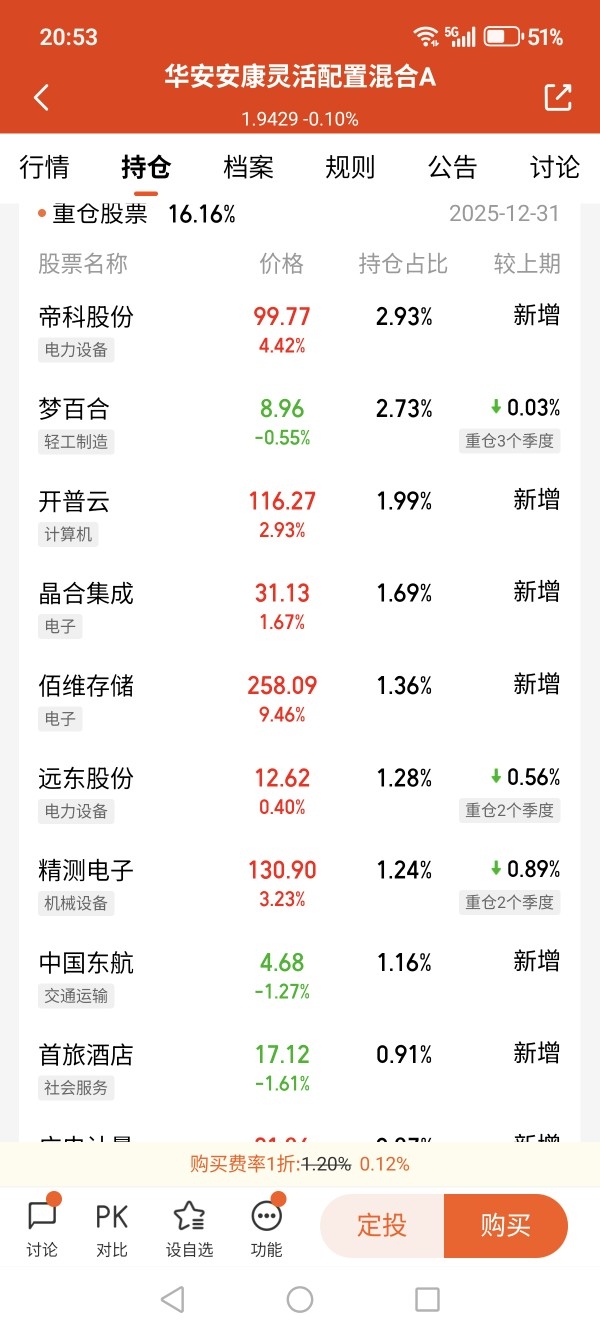Tap the 定投 button

pyautogui.click(x=382, y=1225)
